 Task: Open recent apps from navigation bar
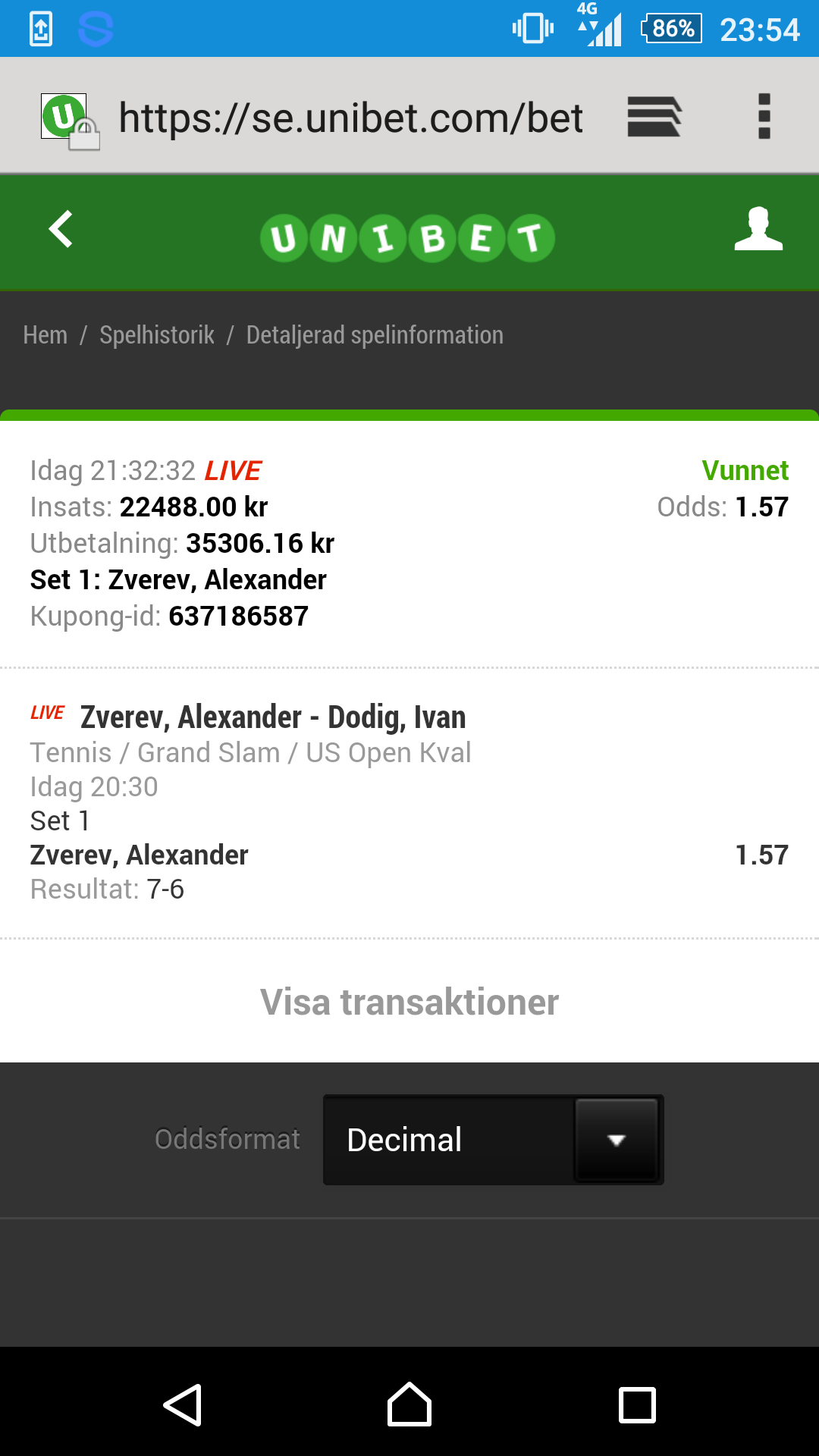click(637, 1405)
